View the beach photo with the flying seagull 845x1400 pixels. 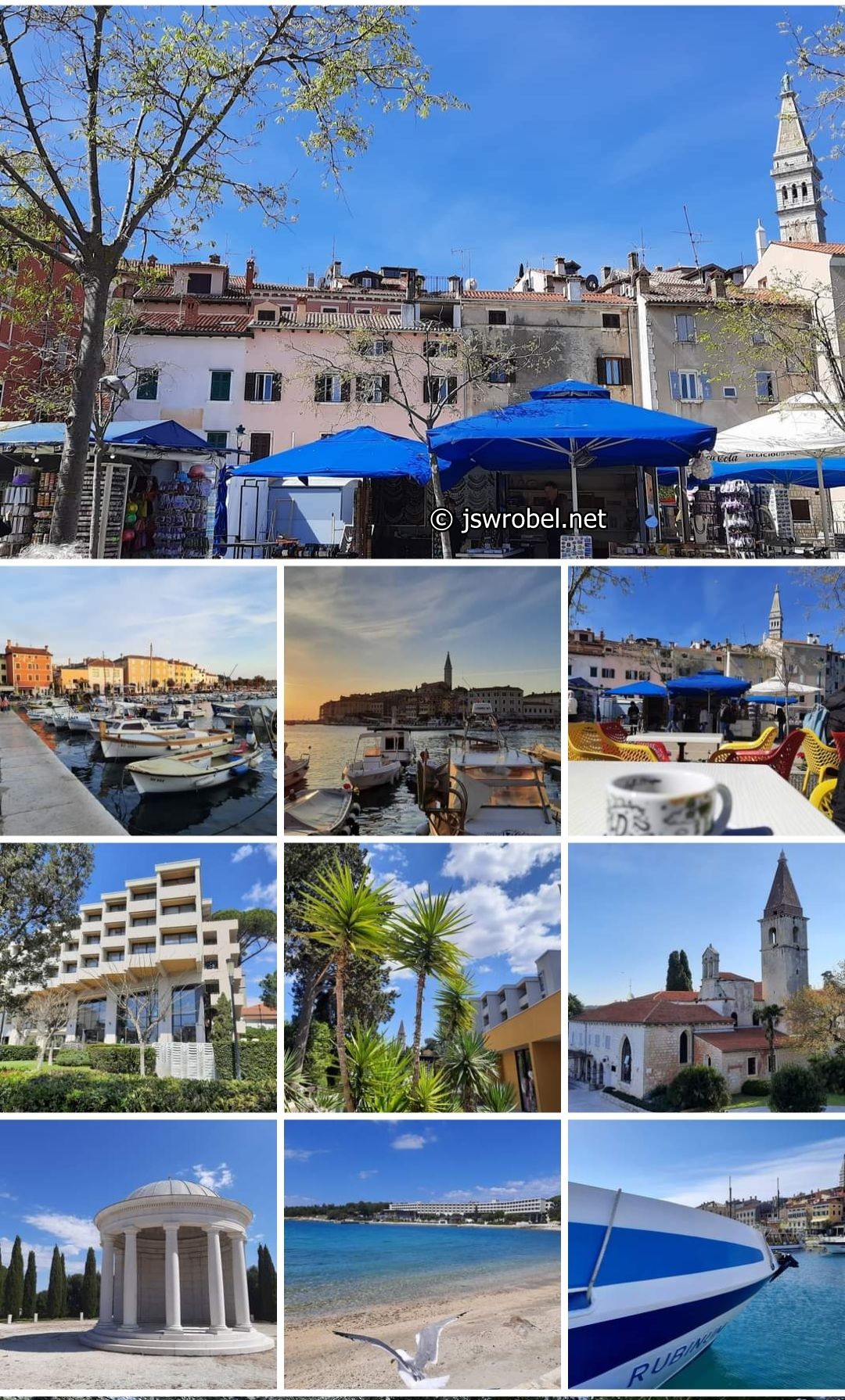(422, 1254)
